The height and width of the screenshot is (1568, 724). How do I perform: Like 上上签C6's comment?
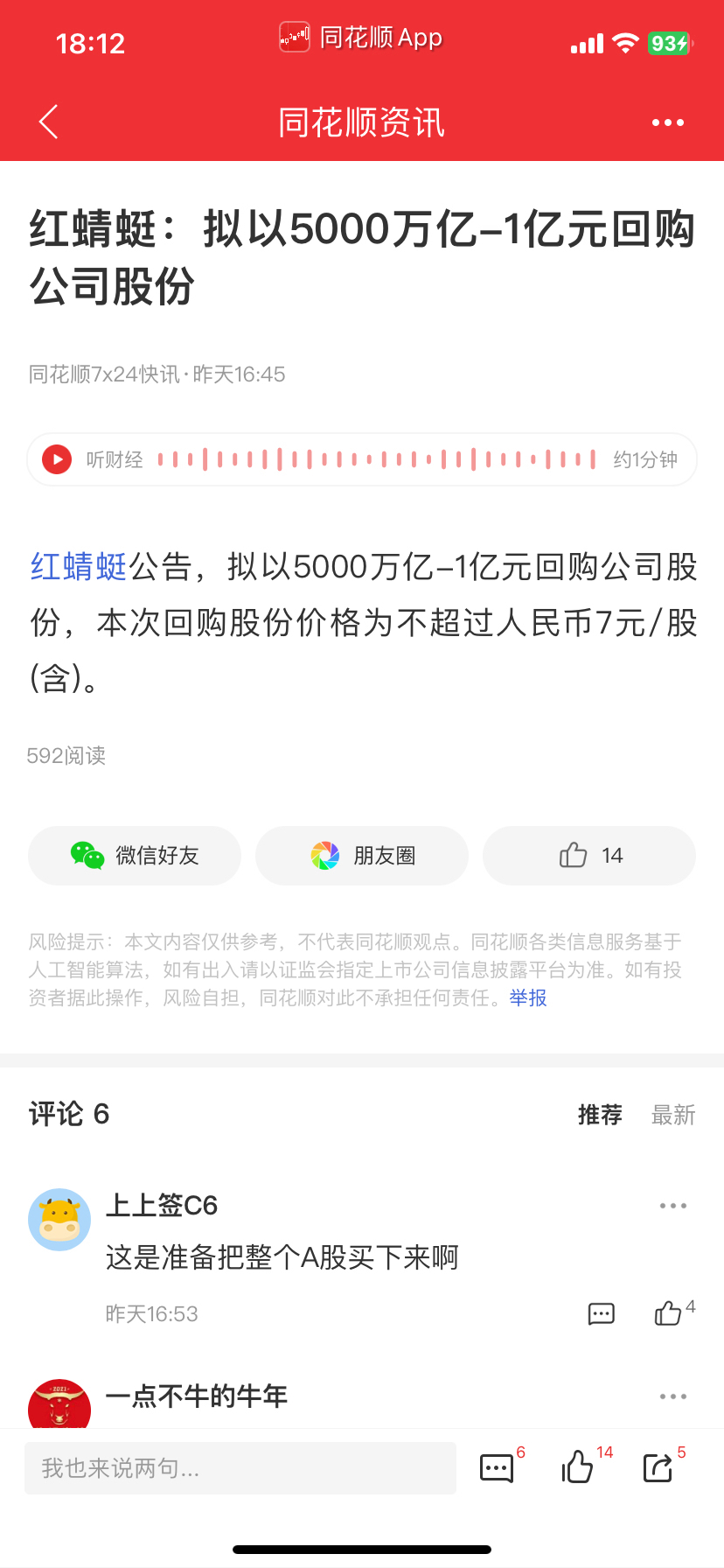669,1313
